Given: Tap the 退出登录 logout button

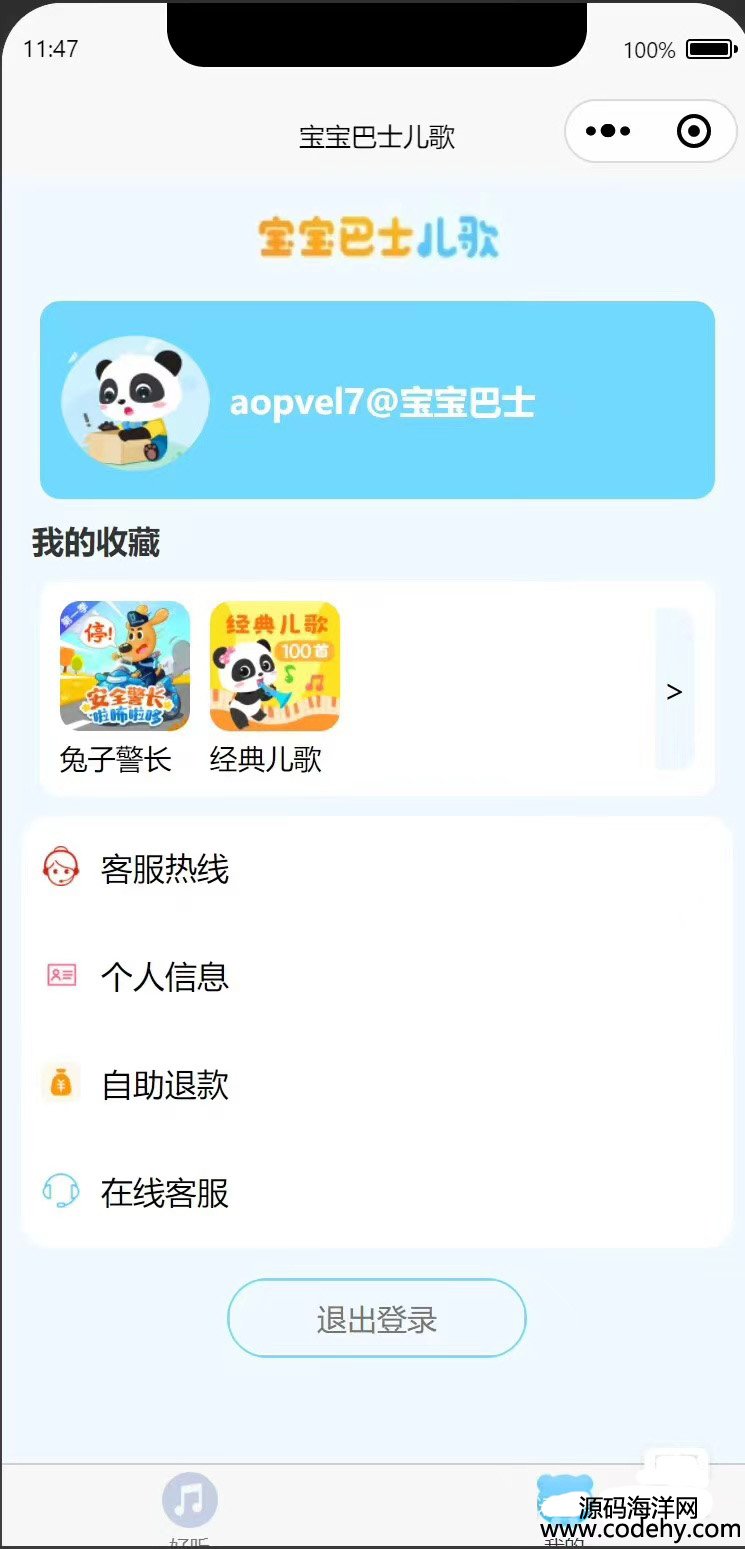Looking at the screenshot, I should (x=377, y=1318).
